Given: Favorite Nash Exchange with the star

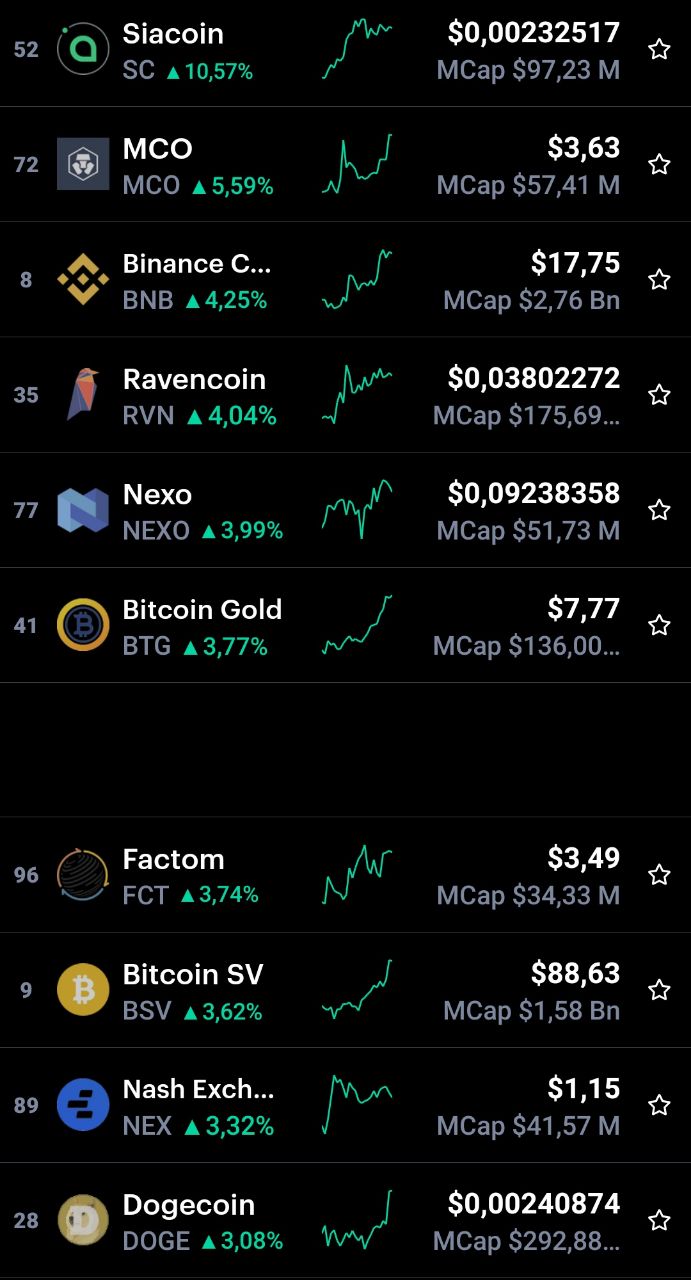Looking at the screenshot, I should pyautogui.click(x=659, y=1105).
